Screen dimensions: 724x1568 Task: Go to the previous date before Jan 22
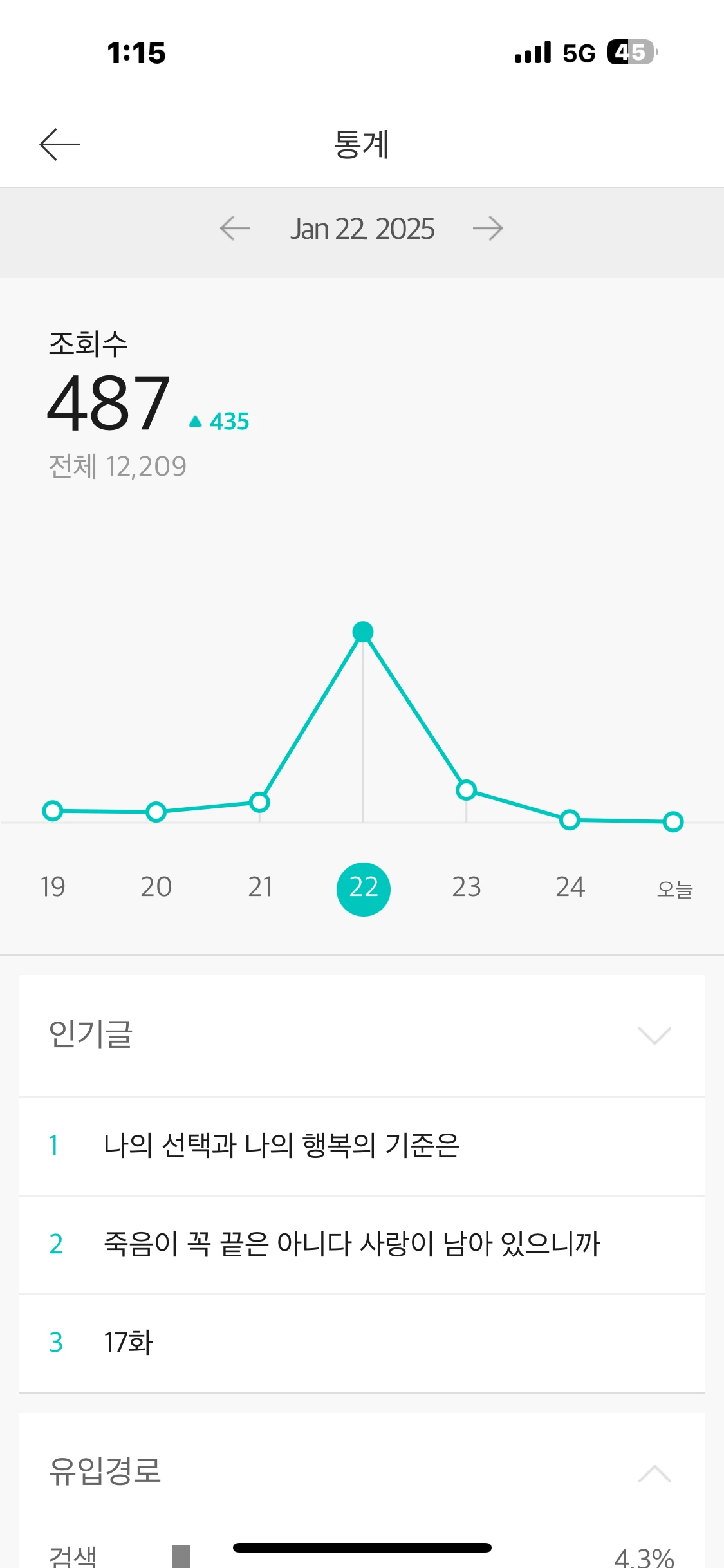[x=235, y=229]
